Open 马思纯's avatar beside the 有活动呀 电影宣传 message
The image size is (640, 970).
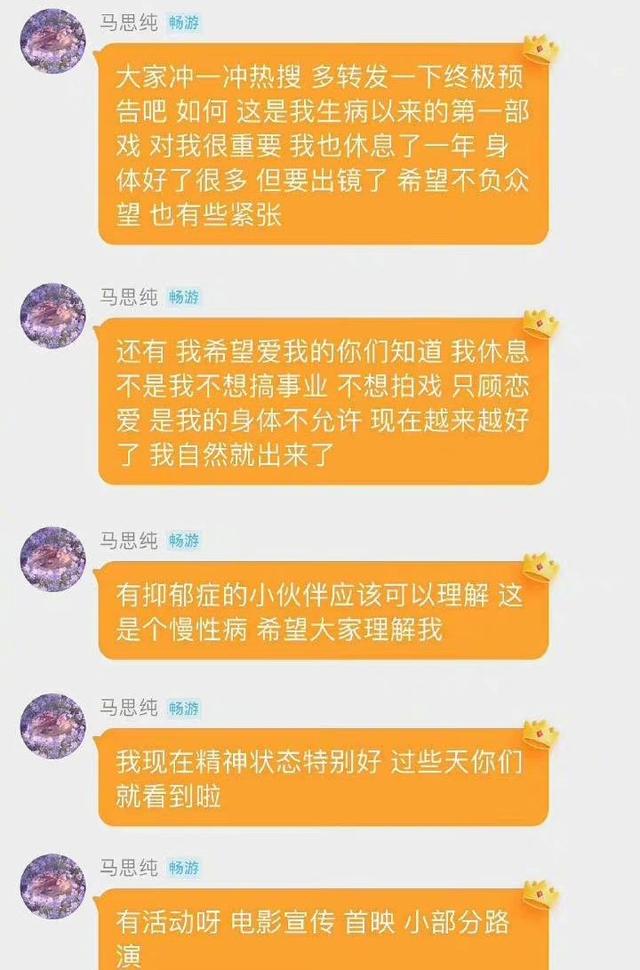coord(53,887)
